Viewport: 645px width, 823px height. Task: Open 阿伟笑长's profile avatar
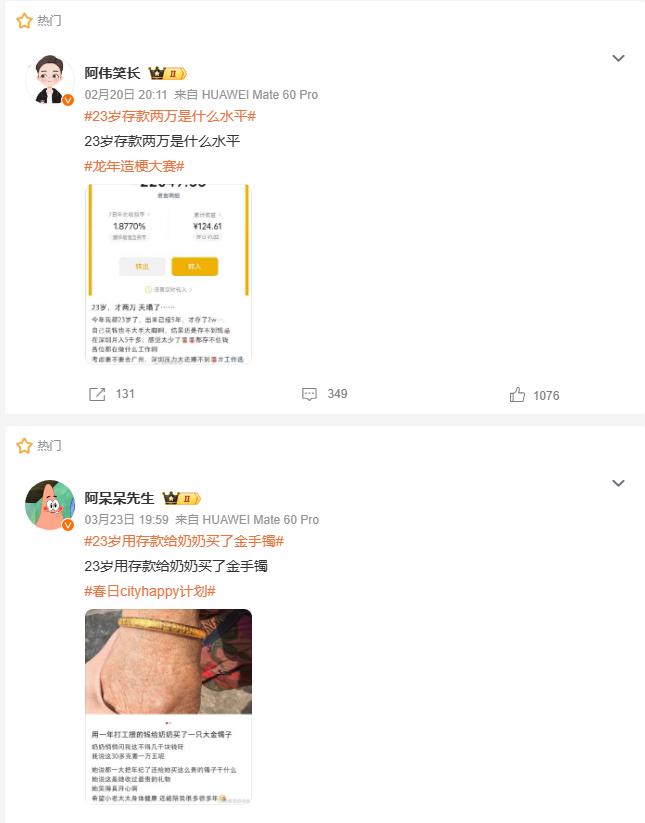(49, 80)
